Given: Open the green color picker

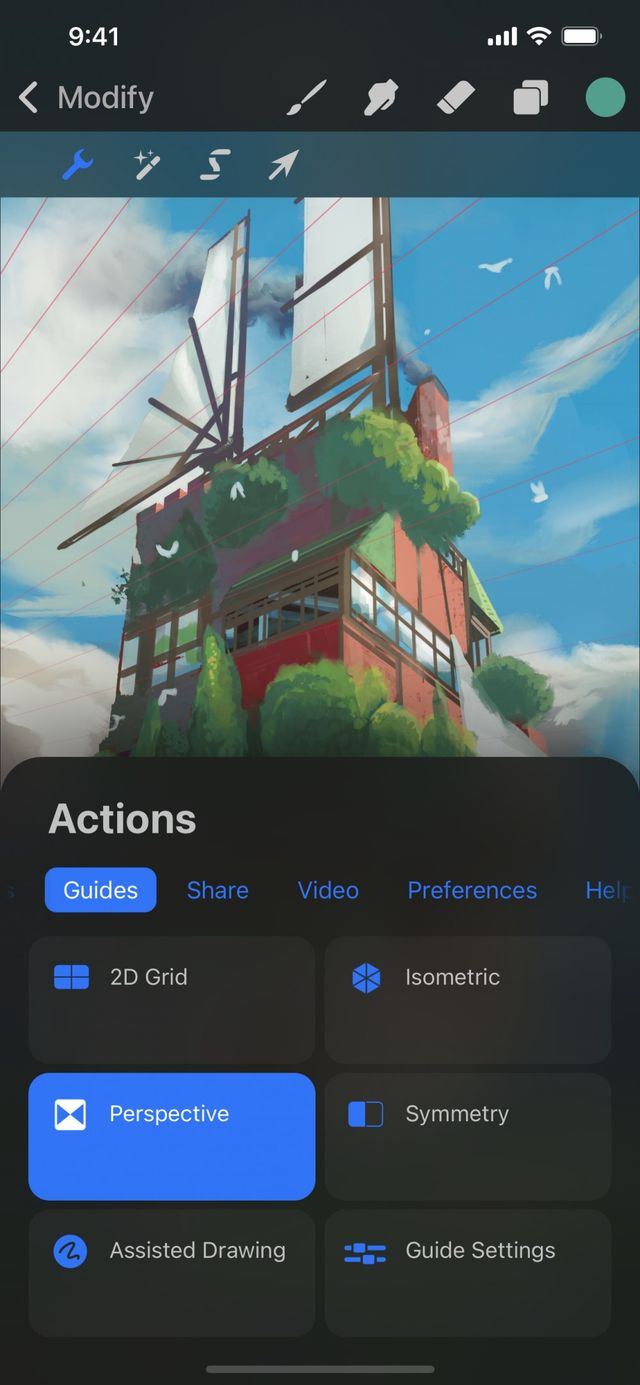Looking at the screenshot, I should point(605,98).
